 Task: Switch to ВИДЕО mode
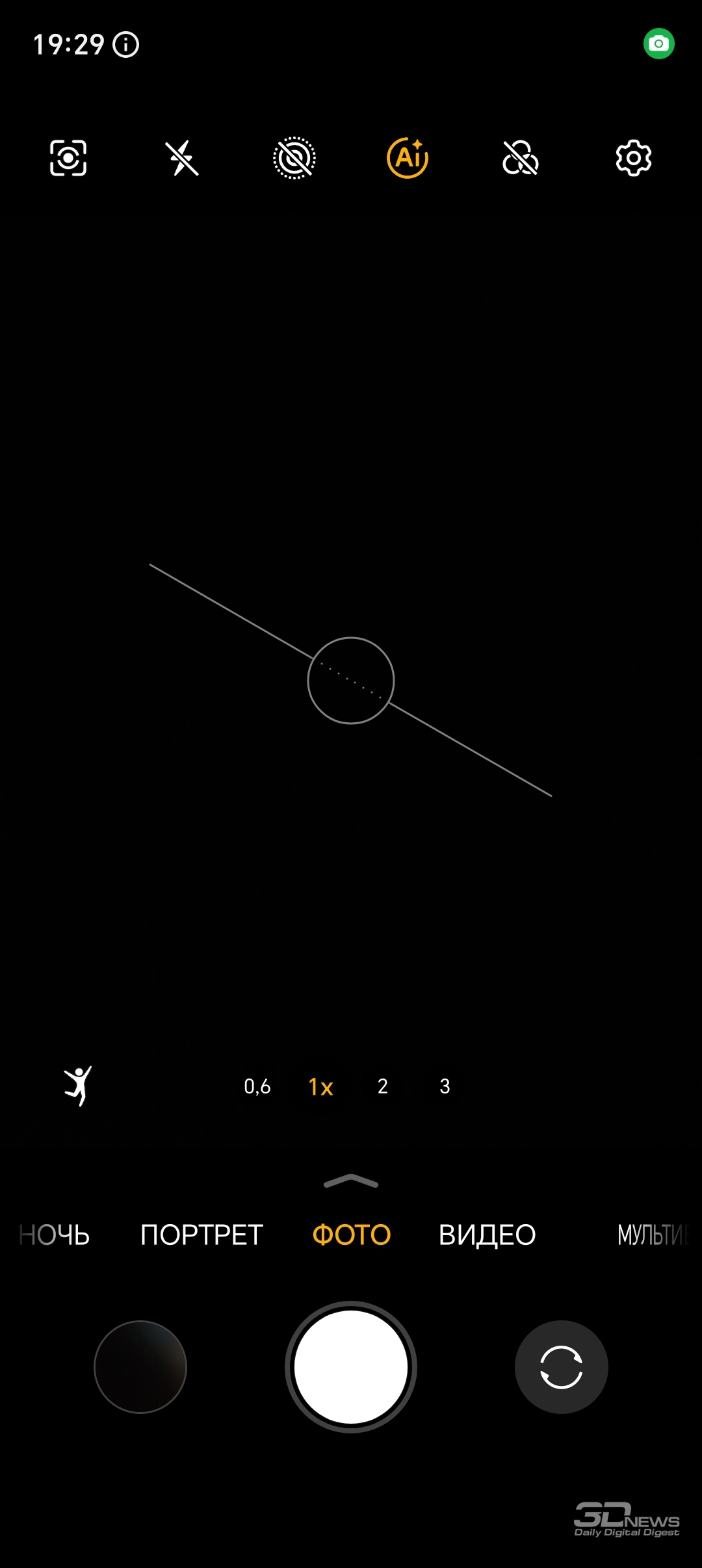click(x=487, y=1235)
